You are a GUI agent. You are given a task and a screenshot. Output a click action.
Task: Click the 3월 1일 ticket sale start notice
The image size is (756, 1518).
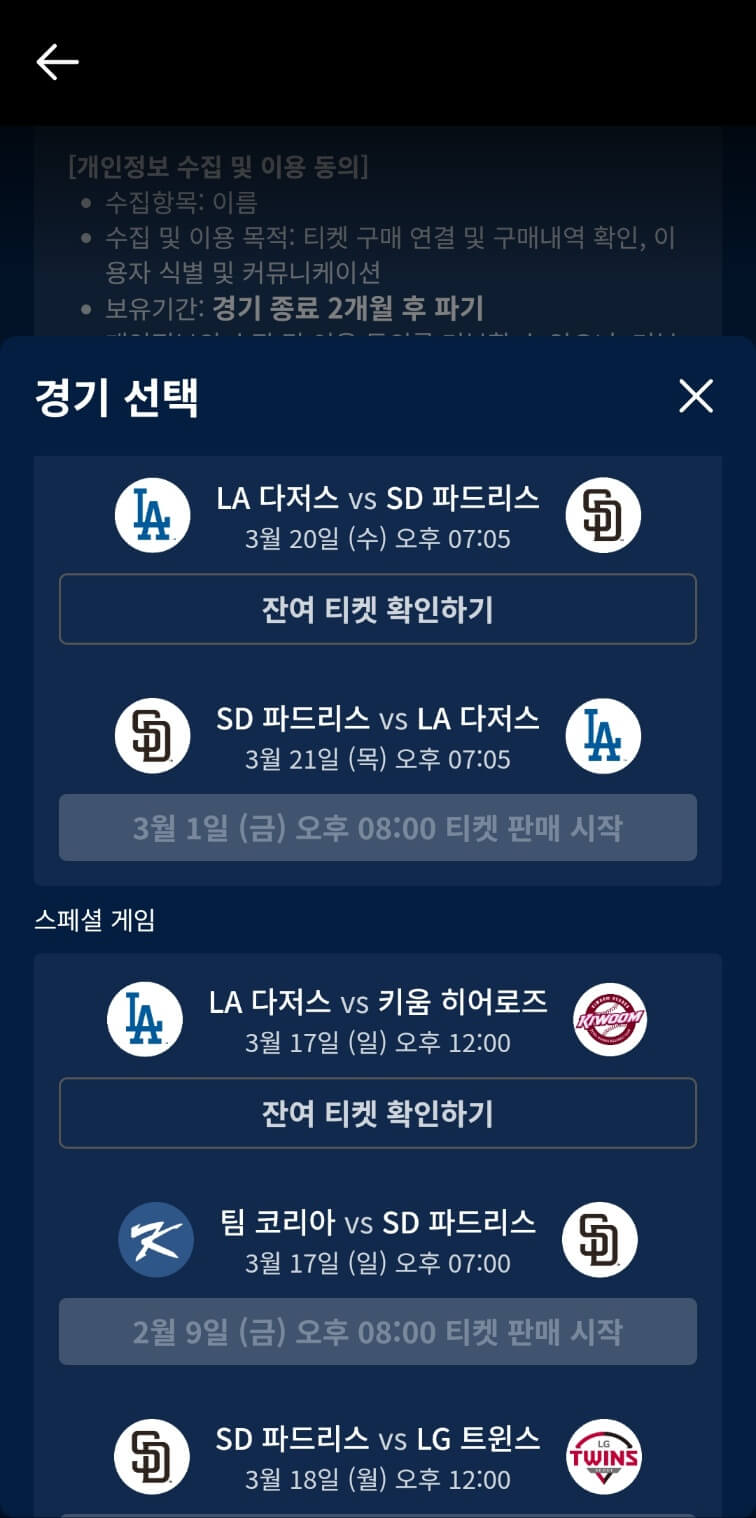tap(378, 828)
